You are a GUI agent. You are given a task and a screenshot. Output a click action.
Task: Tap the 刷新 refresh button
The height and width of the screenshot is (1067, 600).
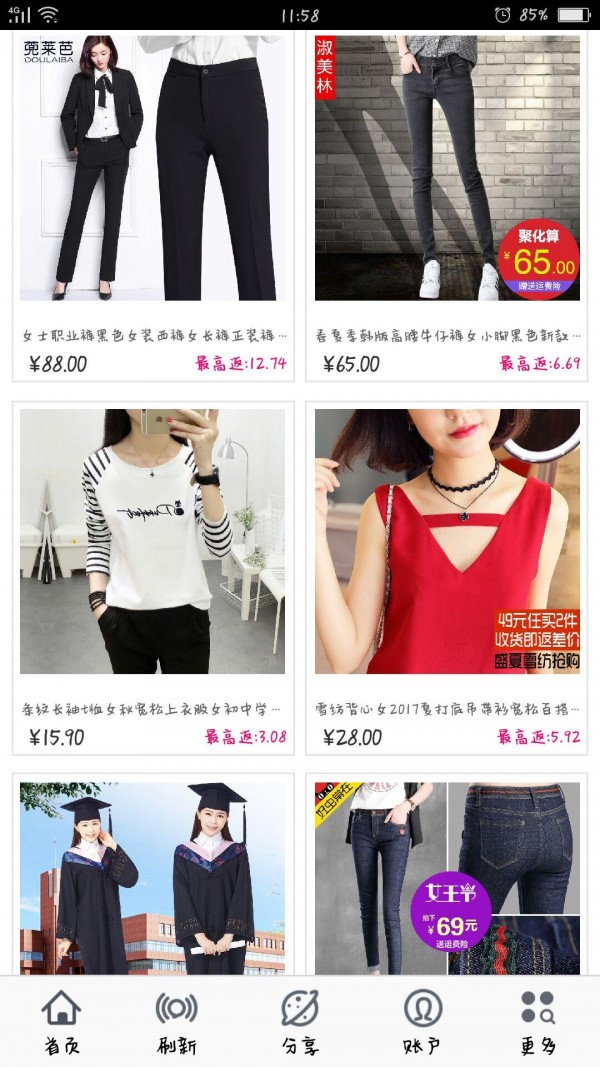pos(177,1022)
